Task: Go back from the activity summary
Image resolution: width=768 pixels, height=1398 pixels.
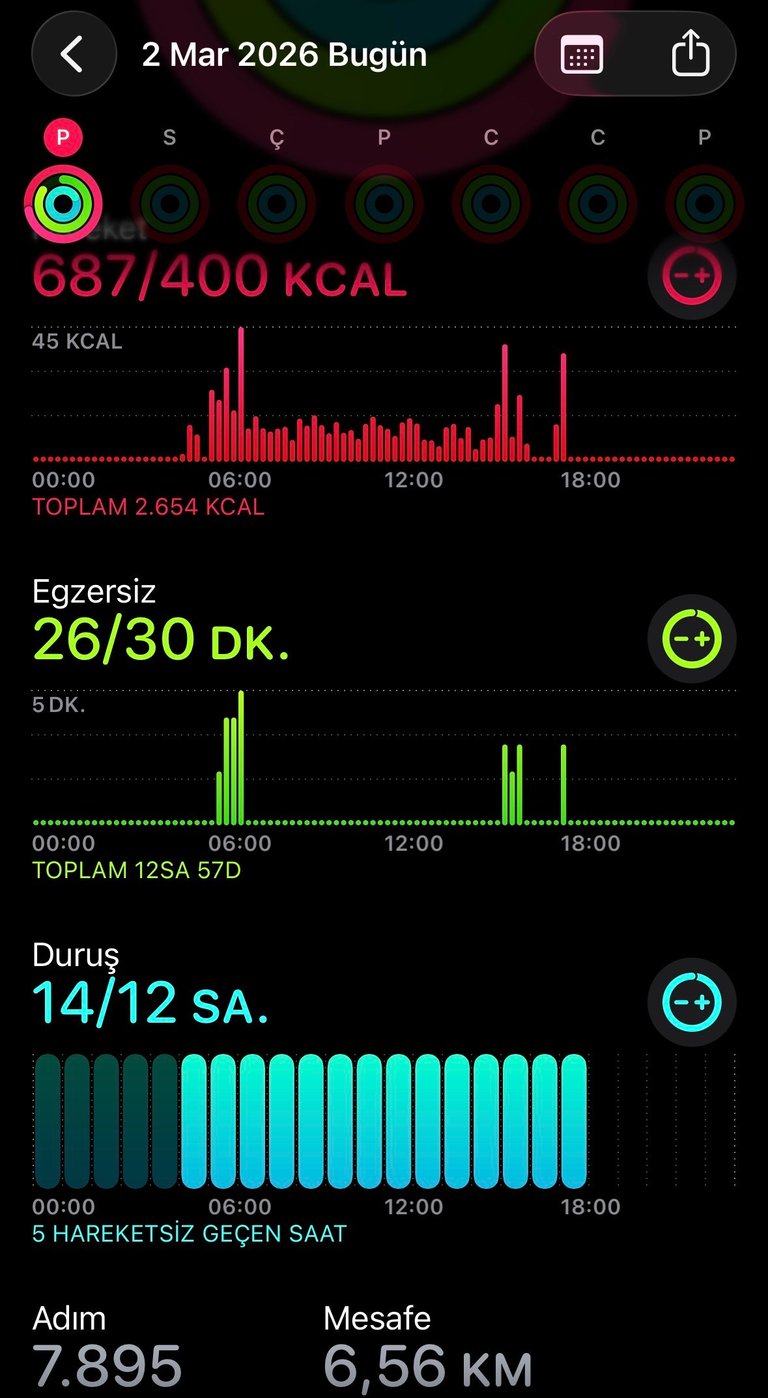Action: [x=73, y=55]
